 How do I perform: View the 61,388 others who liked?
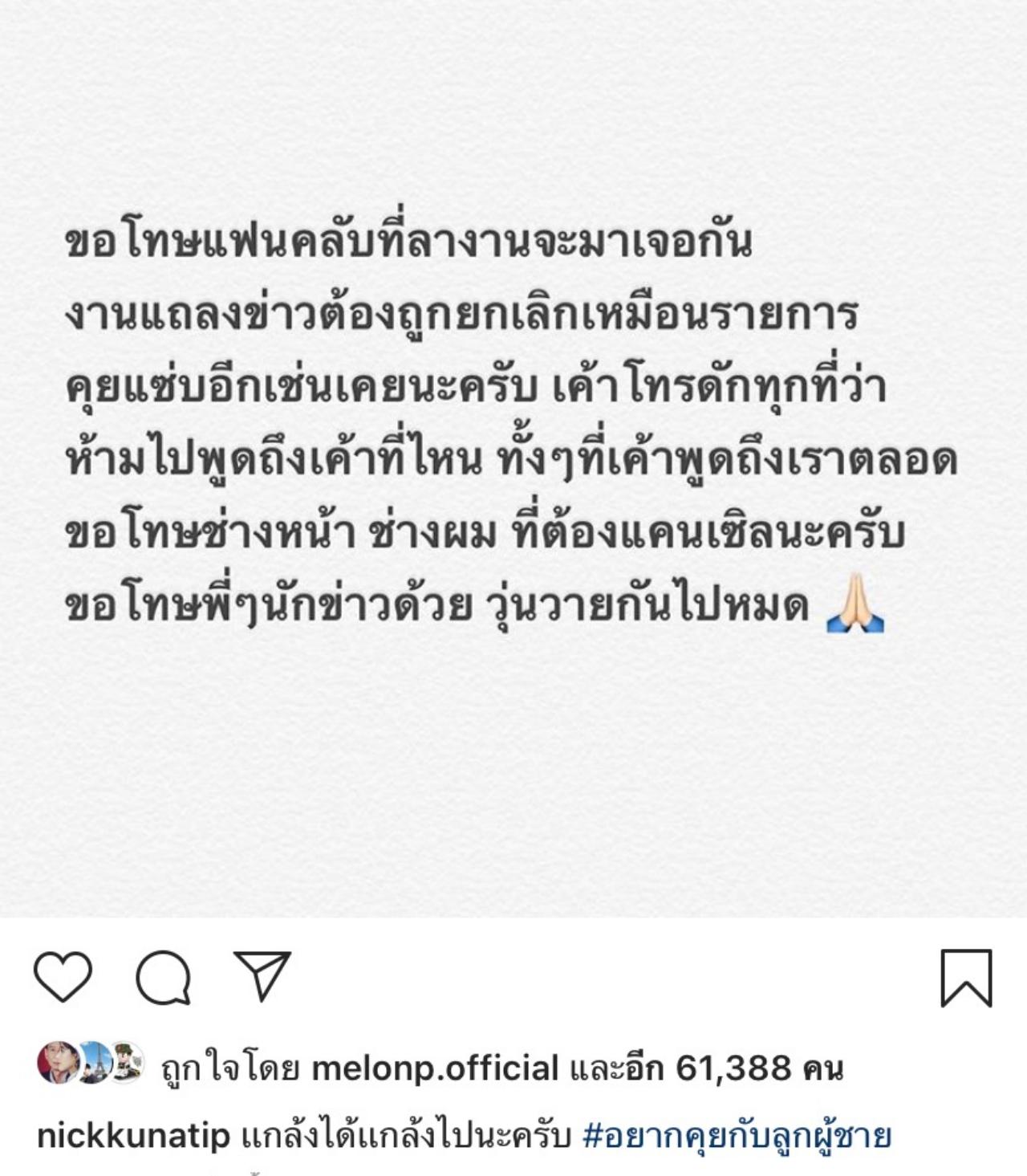(x=733, y=1068)
